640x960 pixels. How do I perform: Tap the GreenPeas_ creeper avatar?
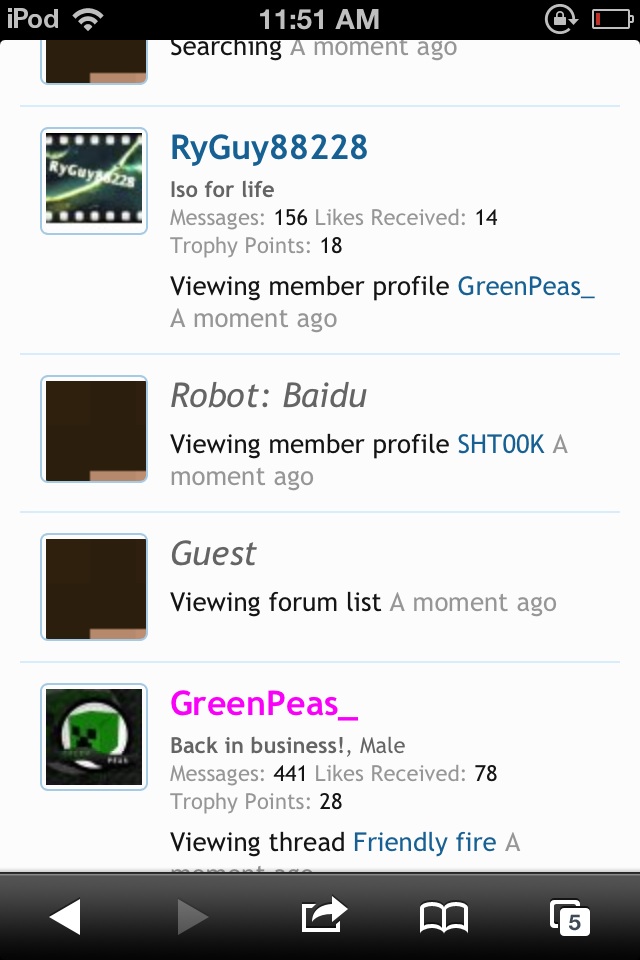pyautogui.click(x=94, y=737)
